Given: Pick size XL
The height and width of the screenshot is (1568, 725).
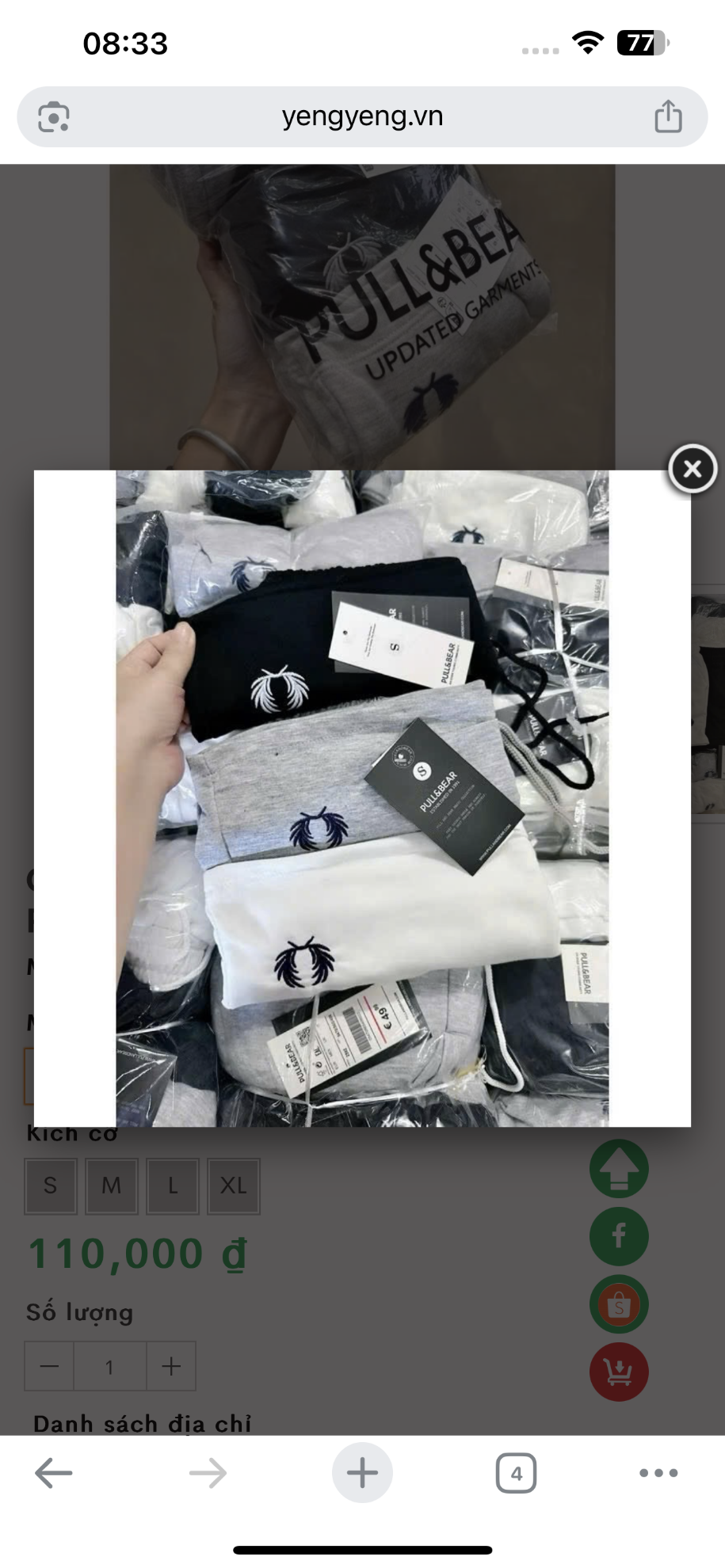Looking at the screenshot, I should (234, 1186).
